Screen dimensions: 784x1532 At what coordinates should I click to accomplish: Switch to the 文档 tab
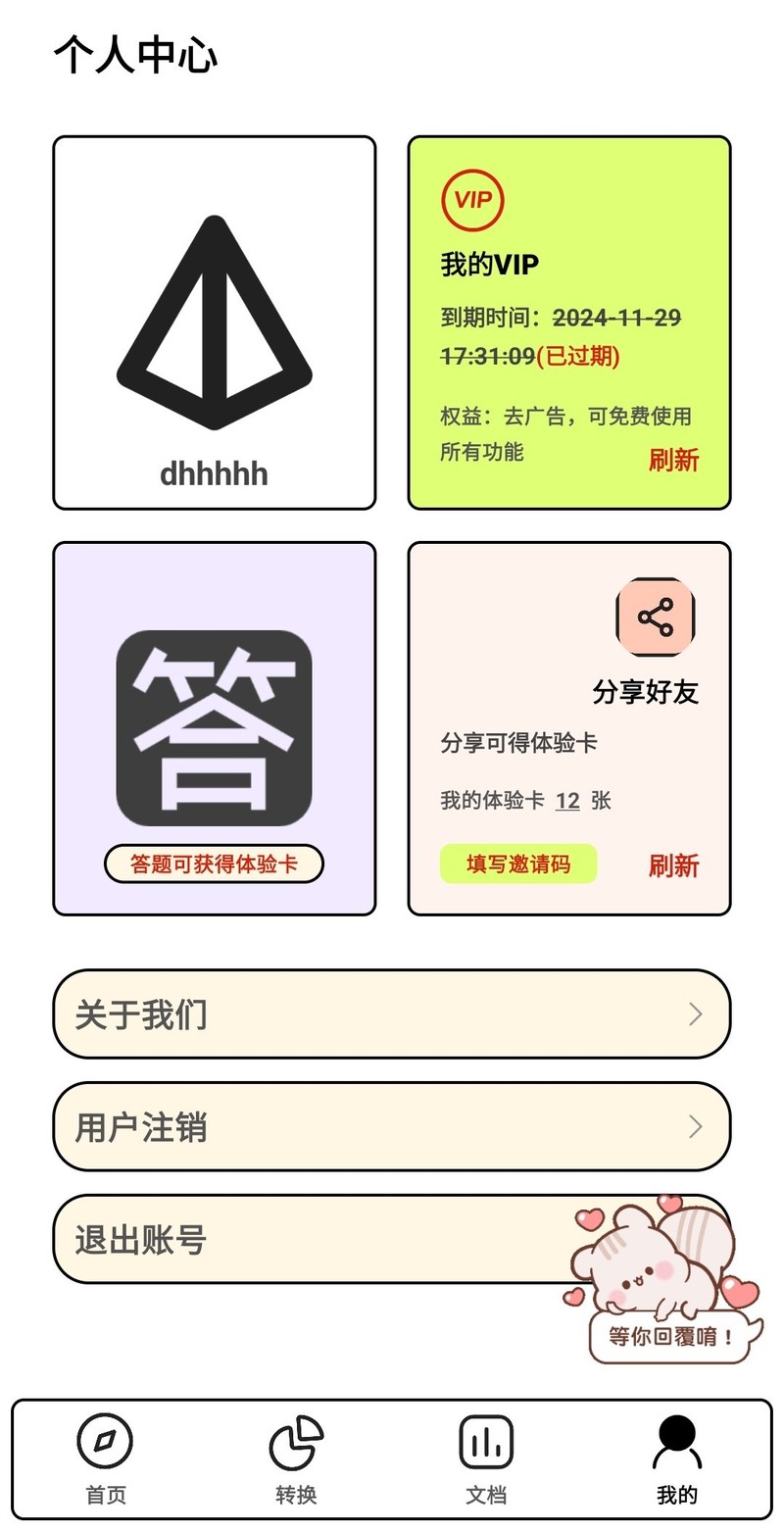(x=486, y=1459)
